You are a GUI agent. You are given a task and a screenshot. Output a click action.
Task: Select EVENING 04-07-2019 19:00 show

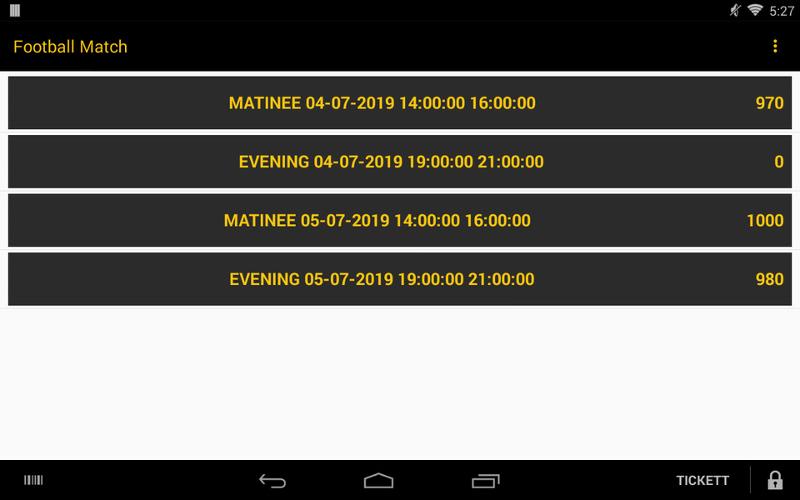[x=400, y=162]
